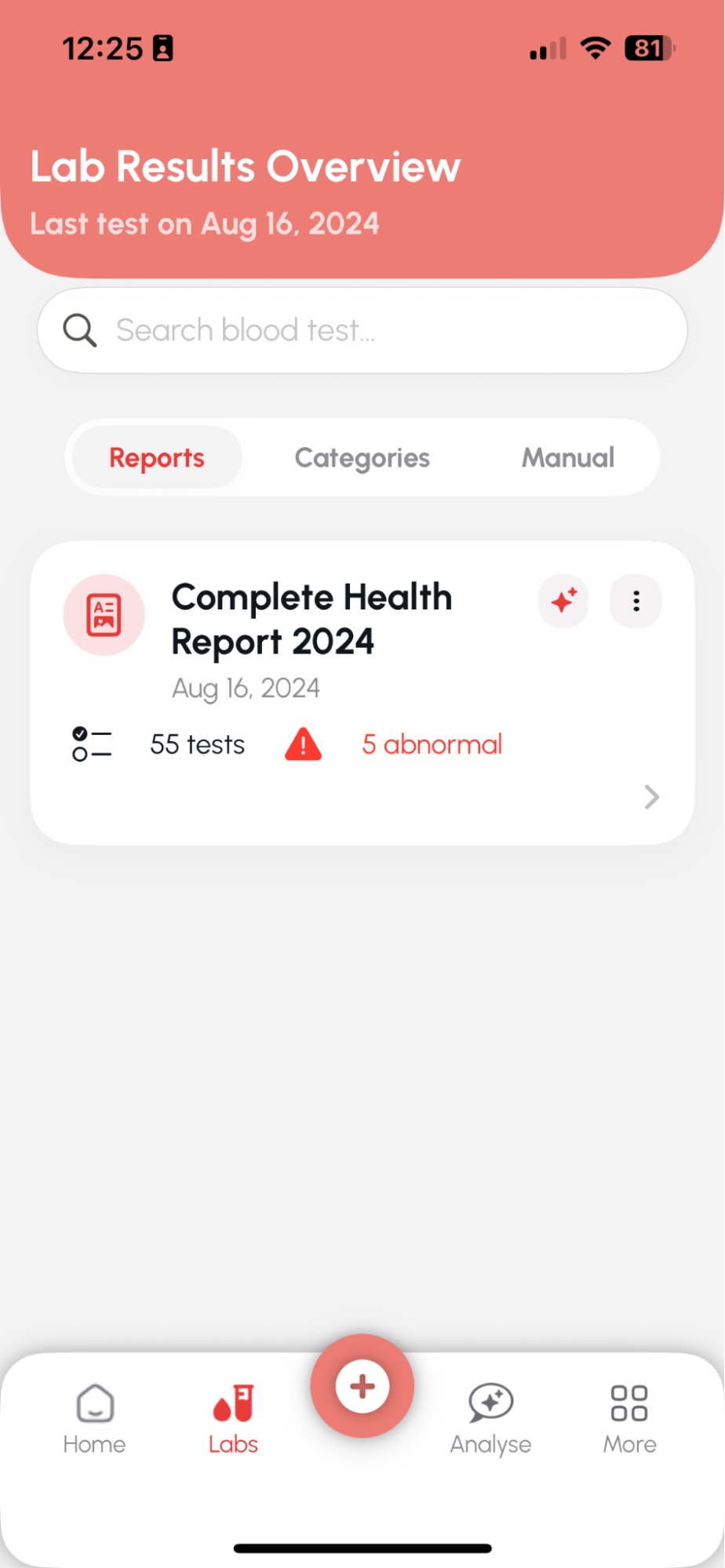725x1568 pixels.
Task: Go to the Home tab
Action: pos(95,1420)
